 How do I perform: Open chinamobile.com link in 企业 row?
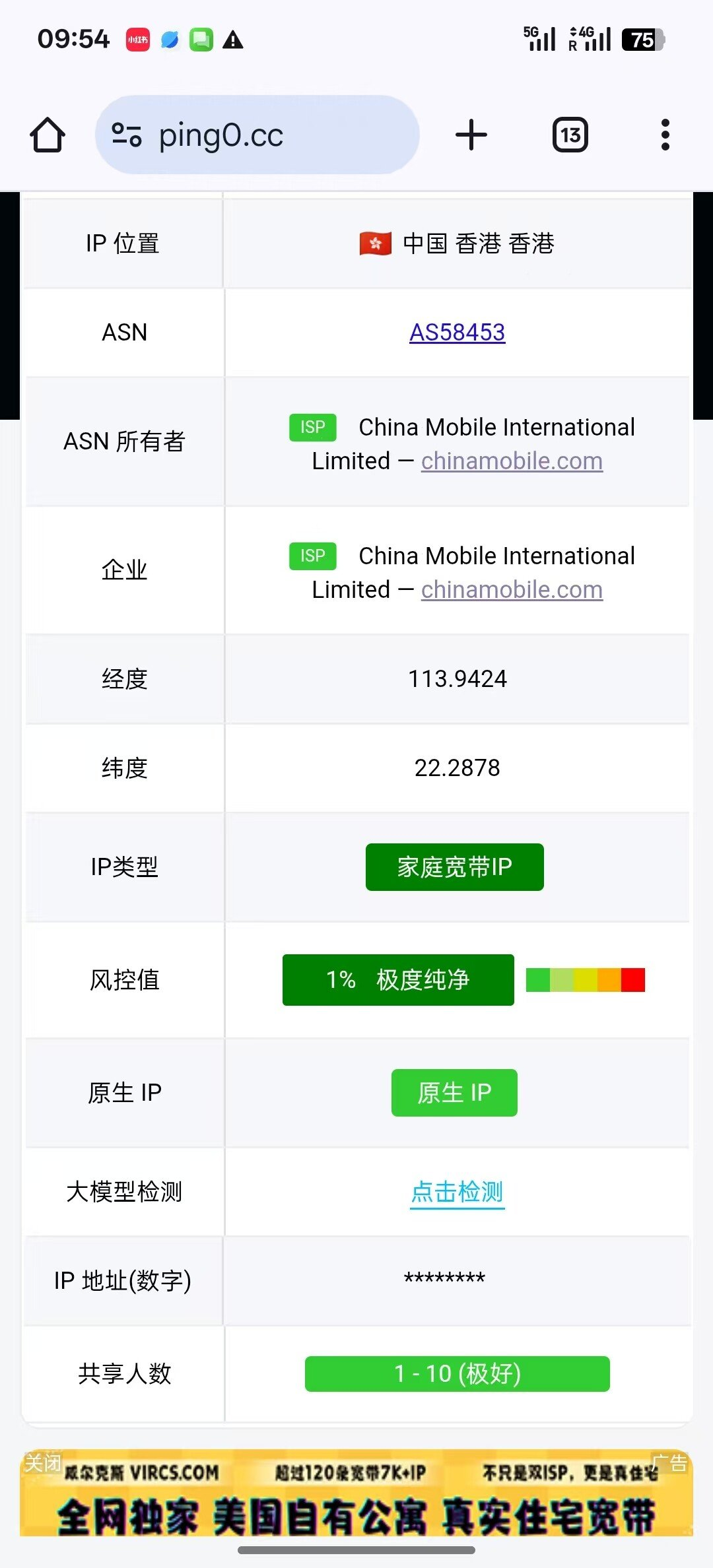pyautogui.click(x=512, y=589)
